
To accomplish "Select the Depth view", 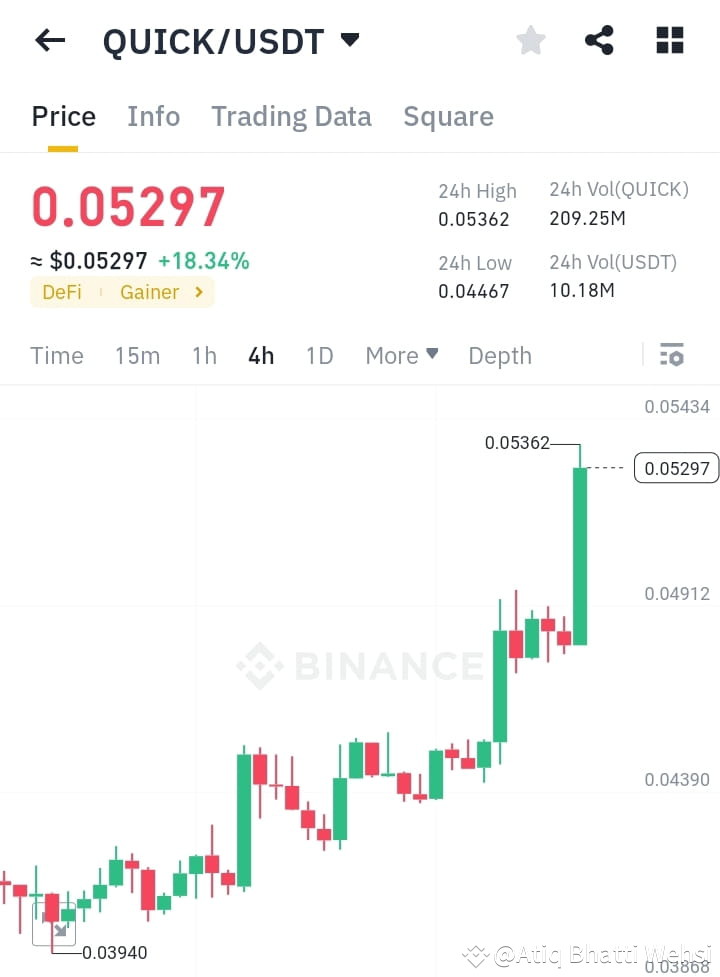I will 499,356.
